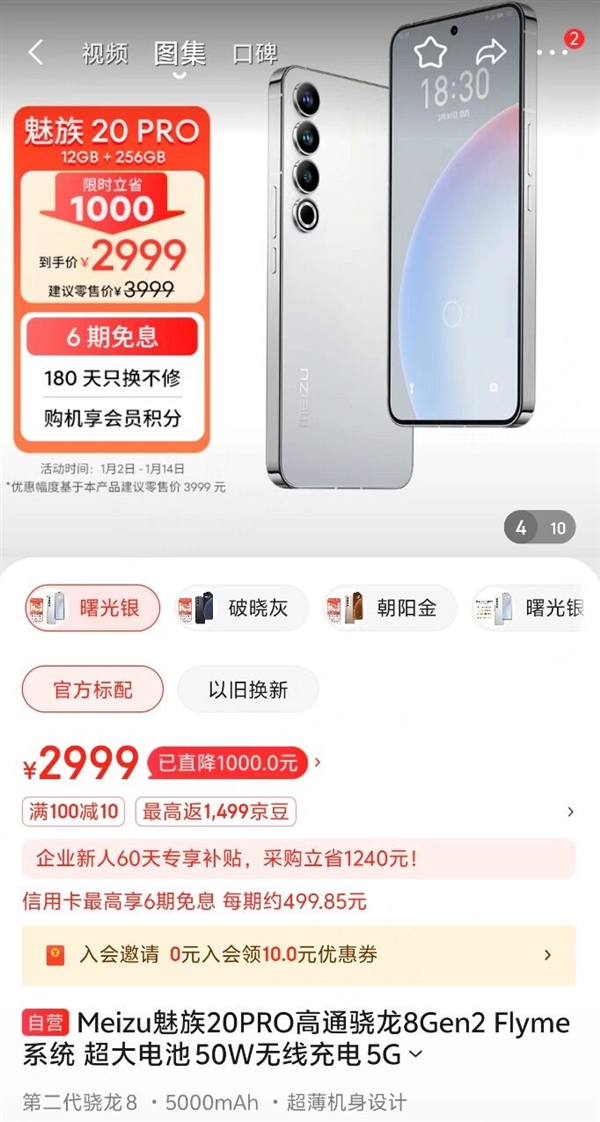The width and height of the screenshot is (600, 1122).
Task: Open the 入会邀请 coupon offer
Action: (298, 955)
